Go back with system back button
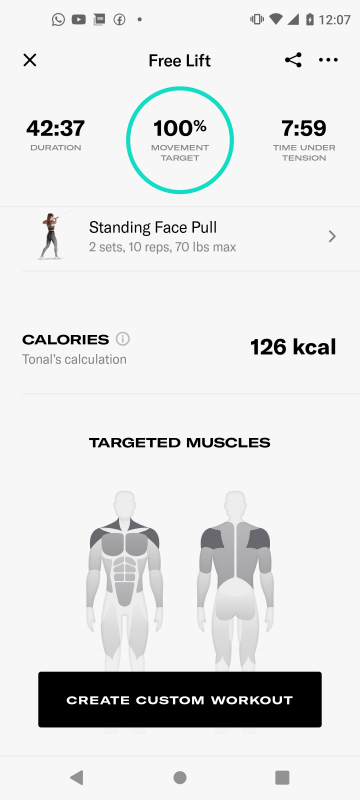 [x=76, y=778]
